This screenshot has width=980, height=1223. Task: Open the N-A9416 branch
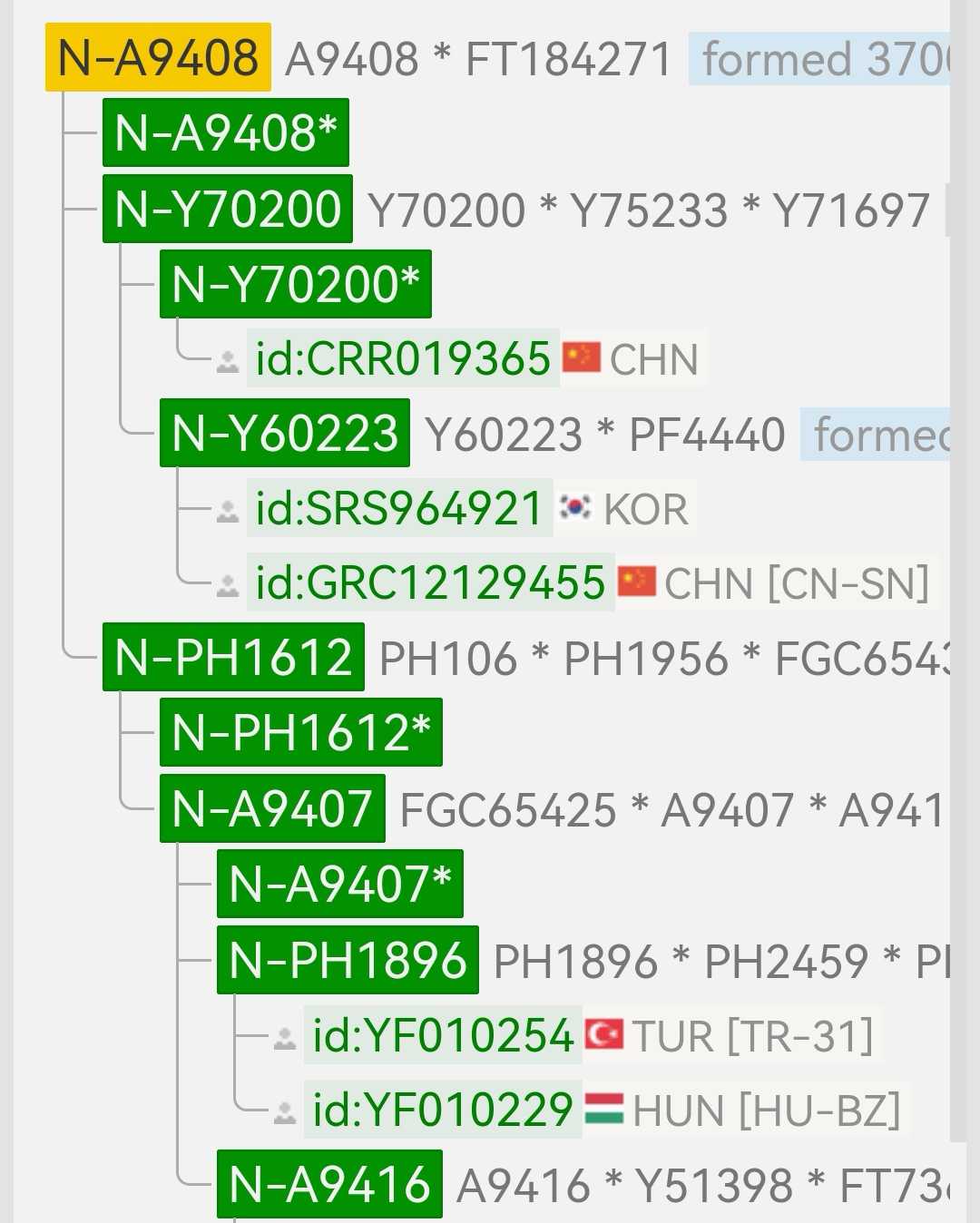point(329,1185)
